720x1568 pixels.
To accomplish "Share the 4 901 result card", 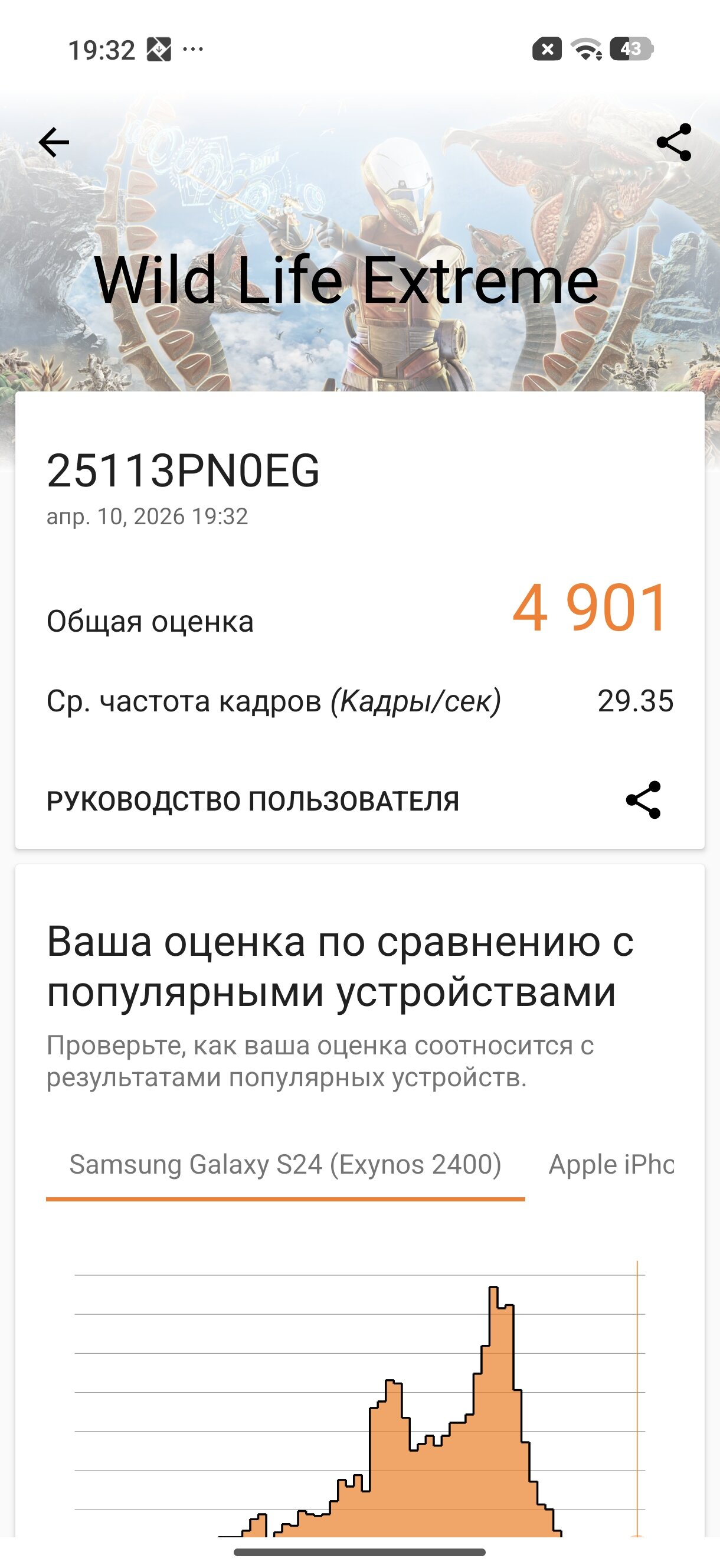I will (x=643, y=800).
